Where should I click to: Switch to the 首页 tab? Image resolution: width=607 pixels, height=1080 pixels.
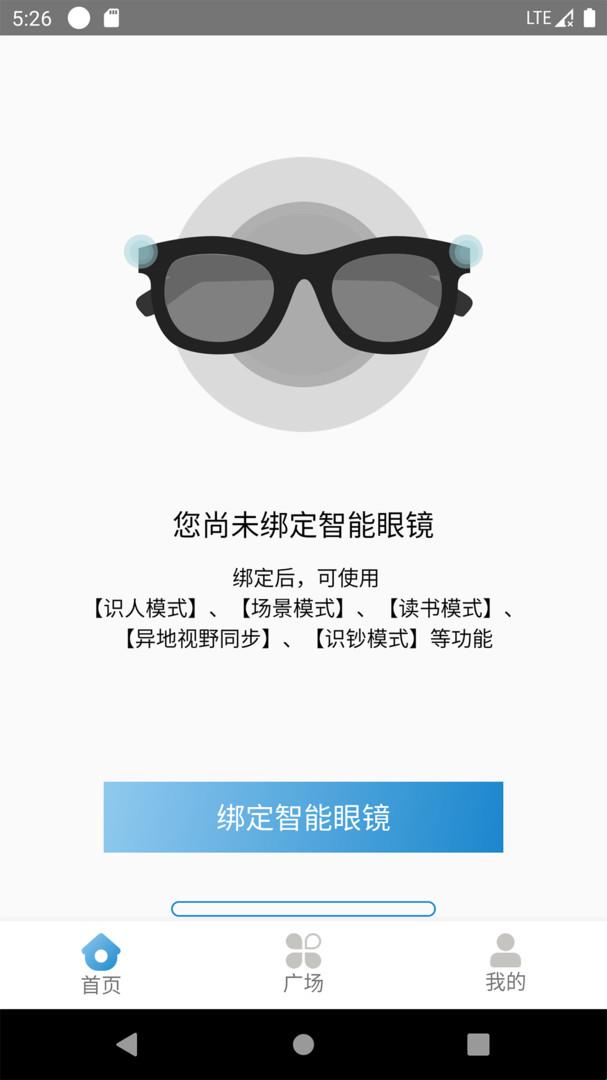coord(101,964)
